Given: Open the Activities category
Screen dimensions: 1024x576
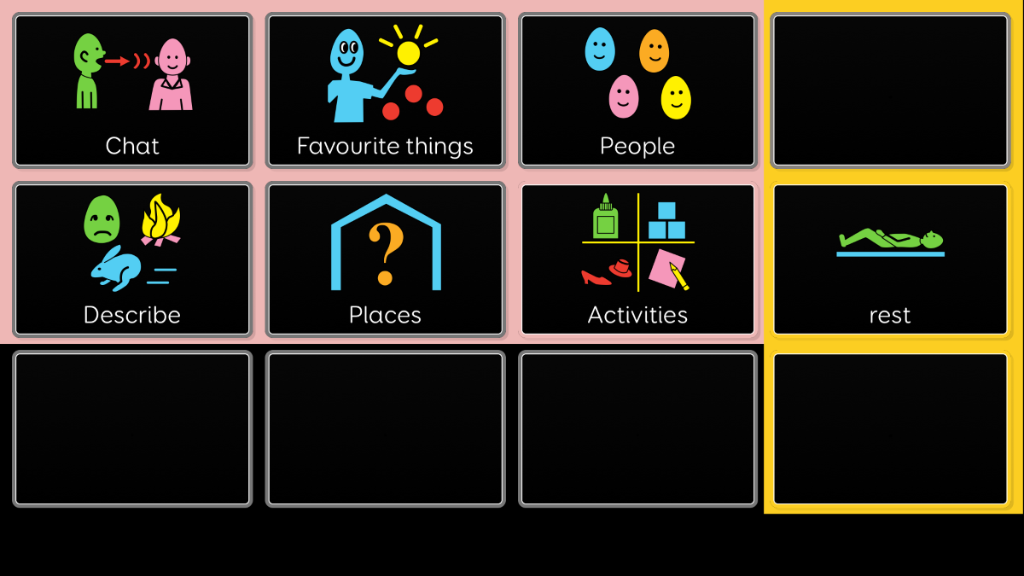Looking at the screenshot, I should [x=638, y=259].
